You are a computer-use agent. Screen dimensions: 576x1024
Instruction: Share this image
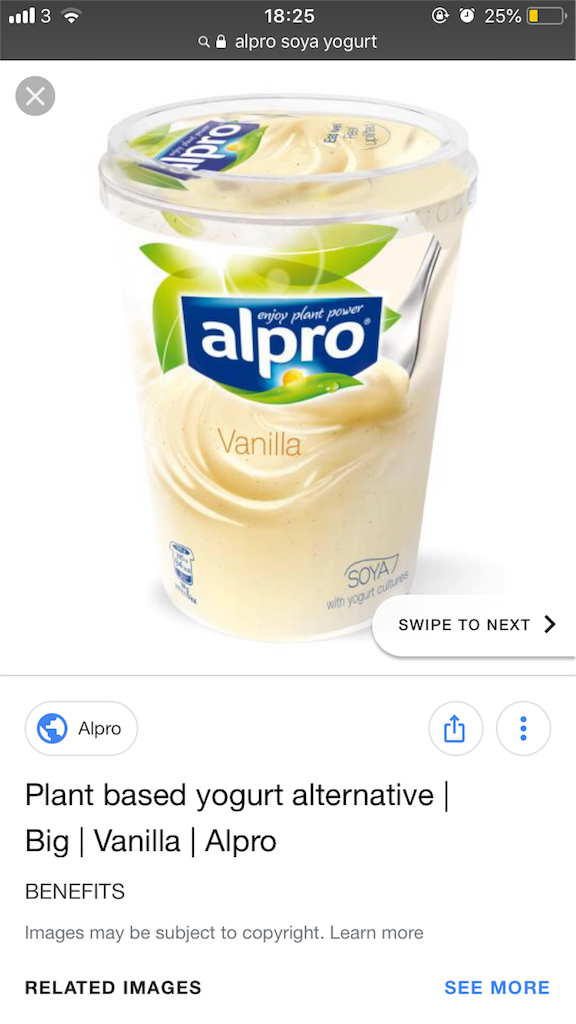click(455, 728)
